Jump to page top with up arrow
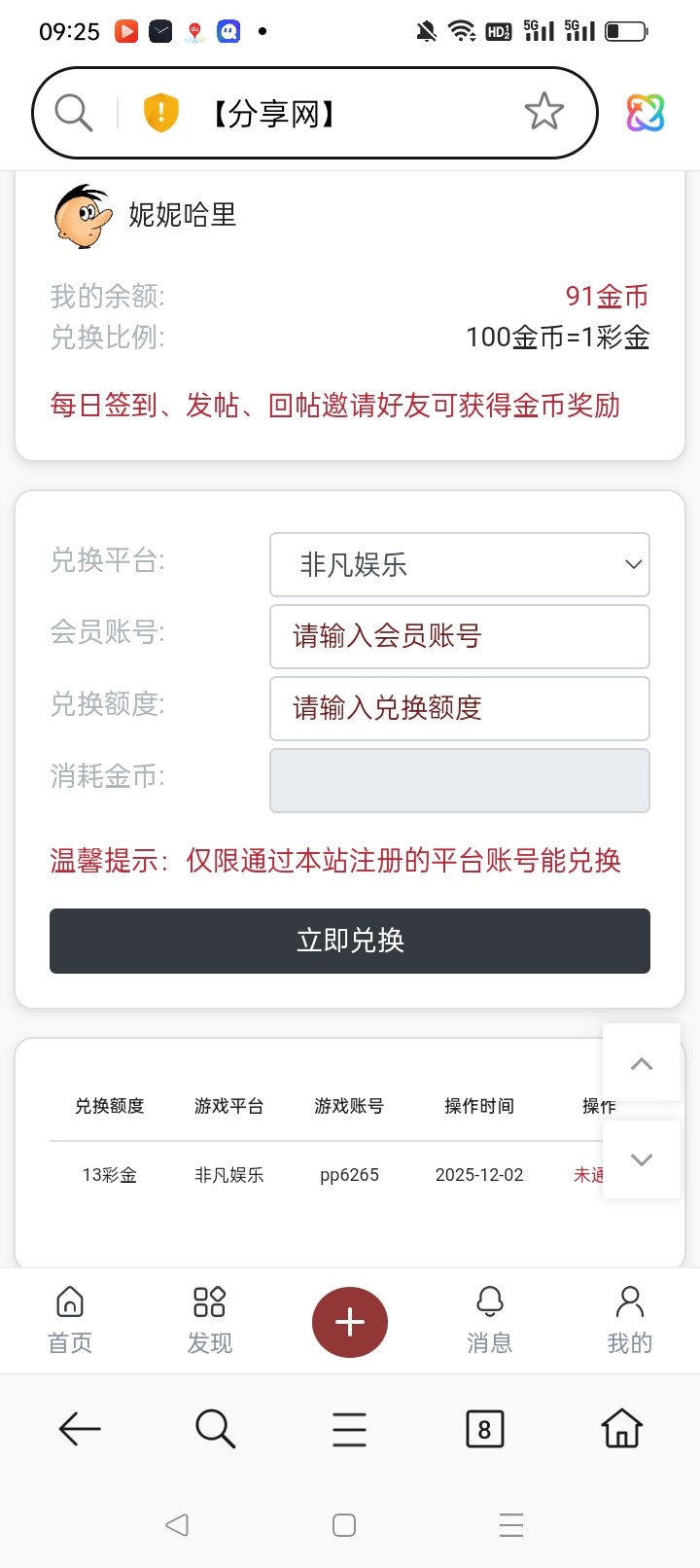Screen dimensions: 700x1568 pos(642,1063)
